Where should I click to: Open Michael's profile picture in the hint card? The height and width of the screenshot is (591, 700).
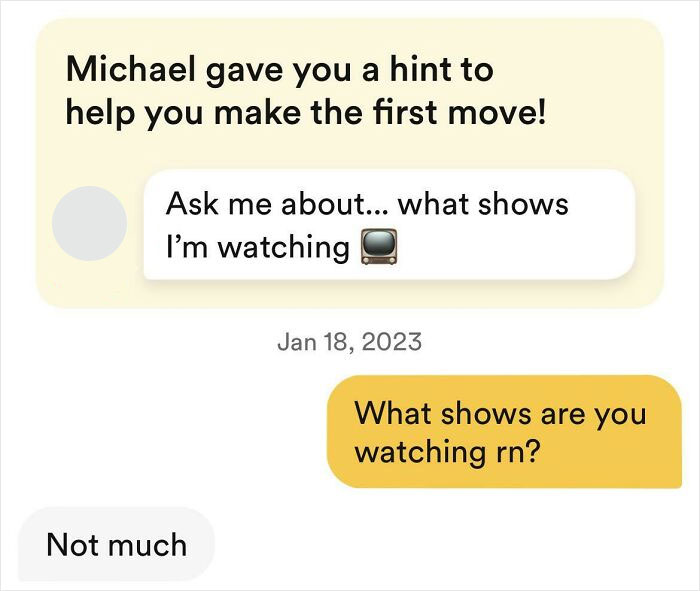[x=89, y=223]
